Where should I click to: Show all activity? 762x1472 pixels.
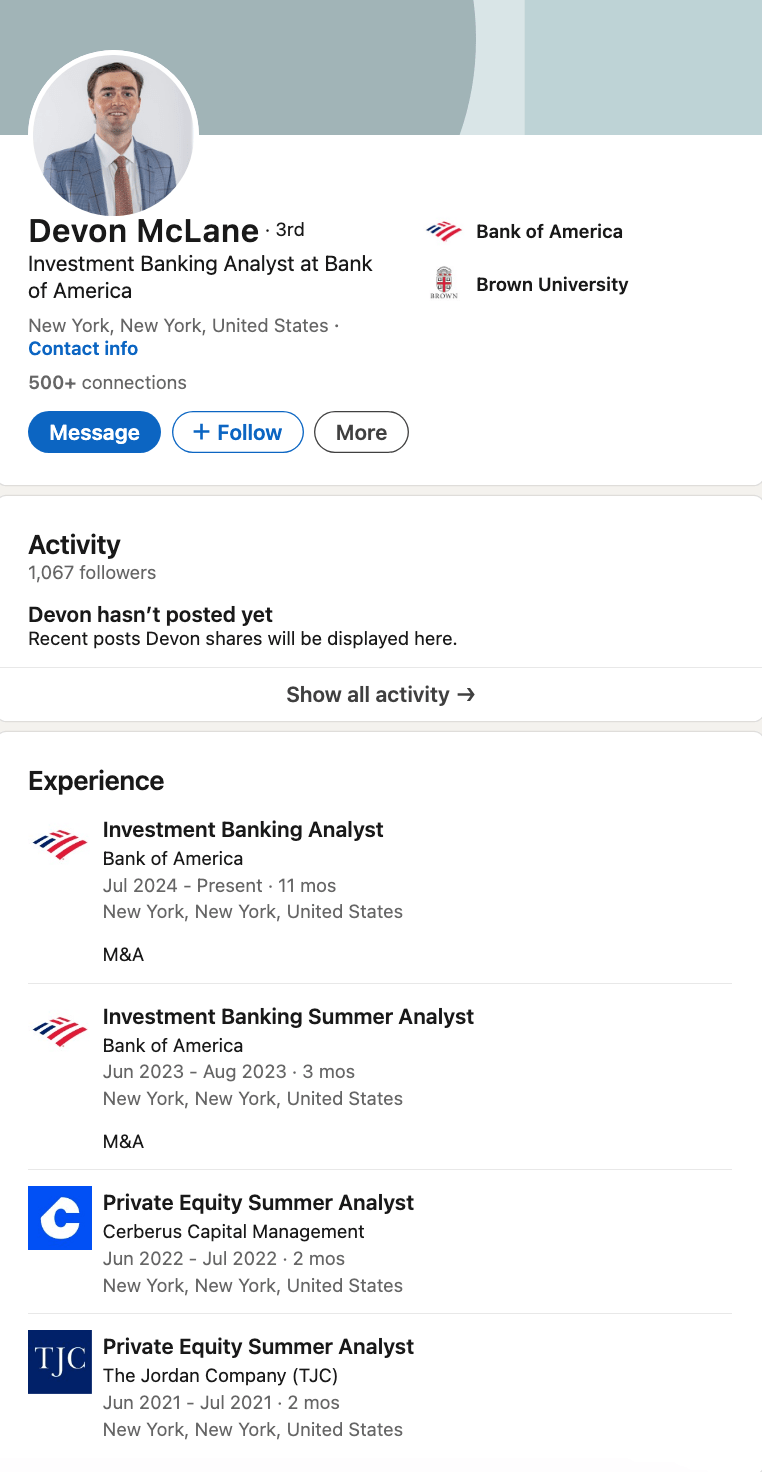pos(381,694)
